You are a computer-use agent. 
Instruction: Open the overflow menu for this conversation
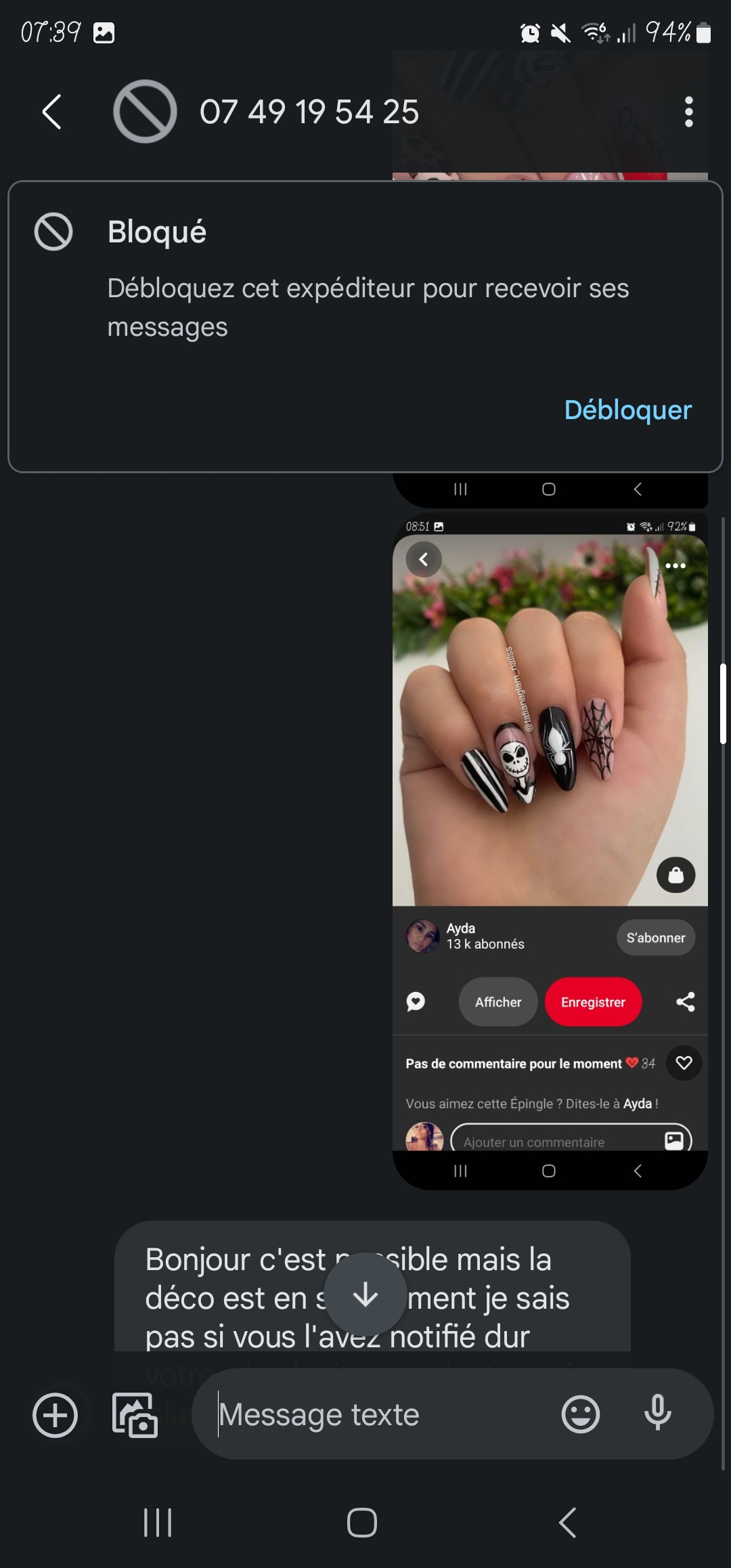[x=688, y=112]
